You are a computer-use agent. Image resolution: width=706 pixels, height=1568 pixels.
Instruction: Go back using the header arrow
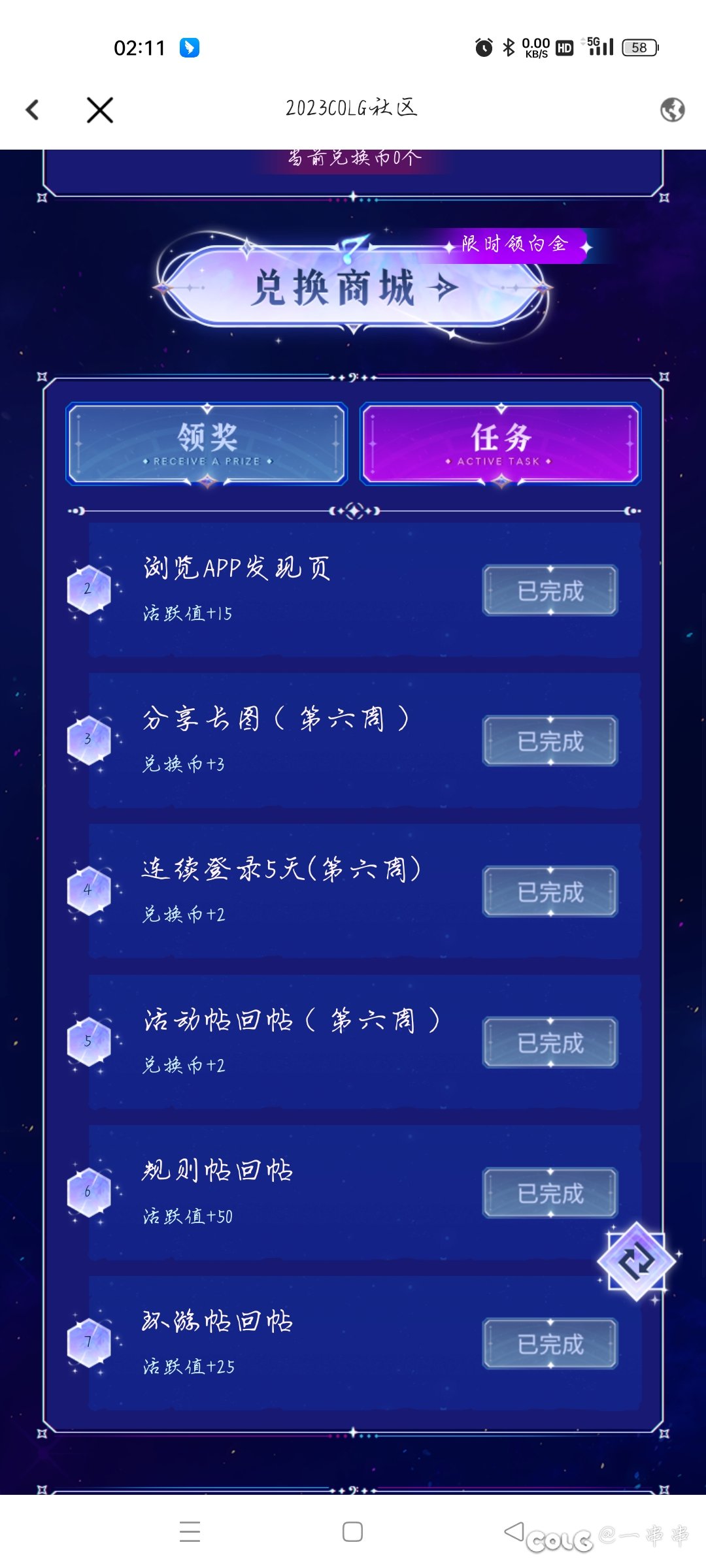tap(33, 110)
